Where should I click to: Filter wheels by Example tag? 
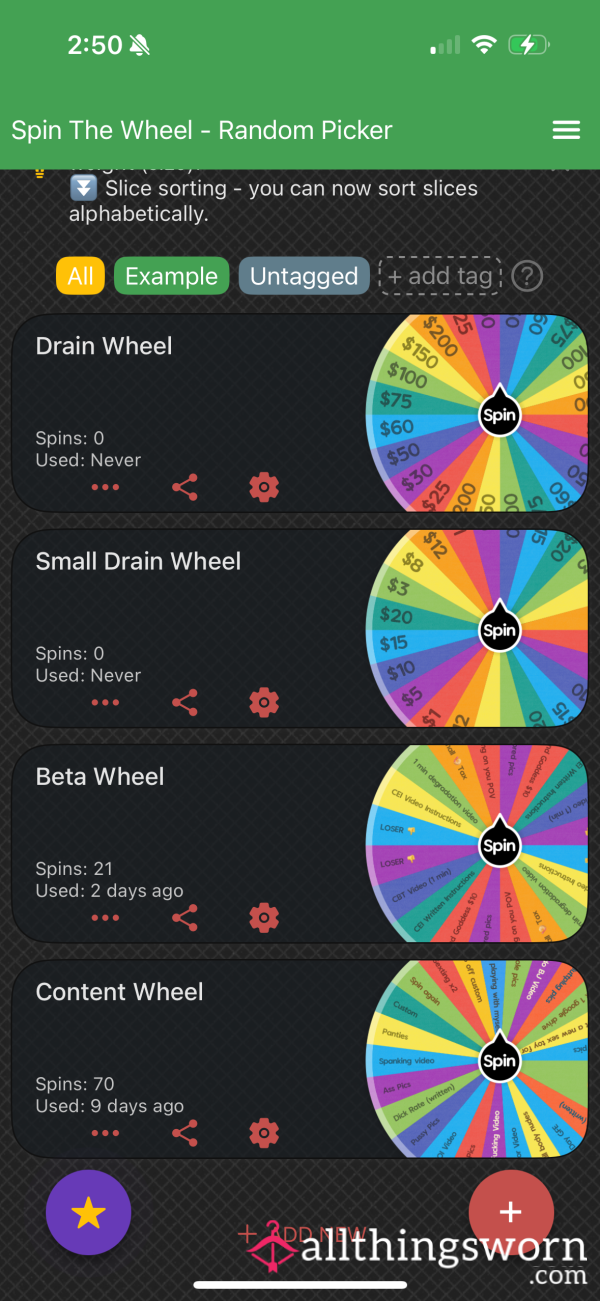point(171,276)
